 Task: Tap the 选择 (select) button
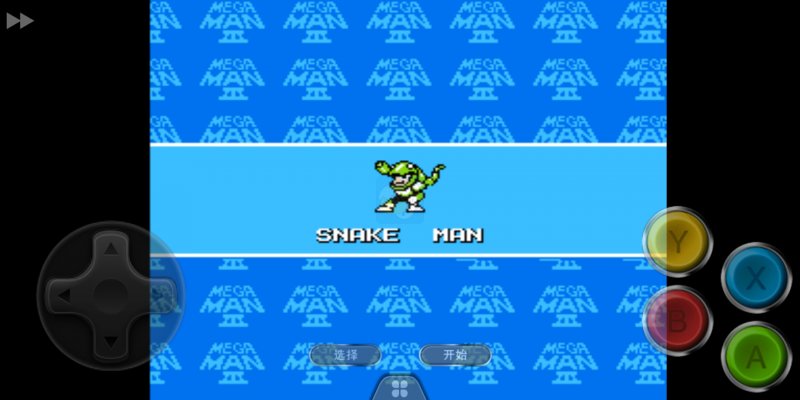(x=345, y=355)
